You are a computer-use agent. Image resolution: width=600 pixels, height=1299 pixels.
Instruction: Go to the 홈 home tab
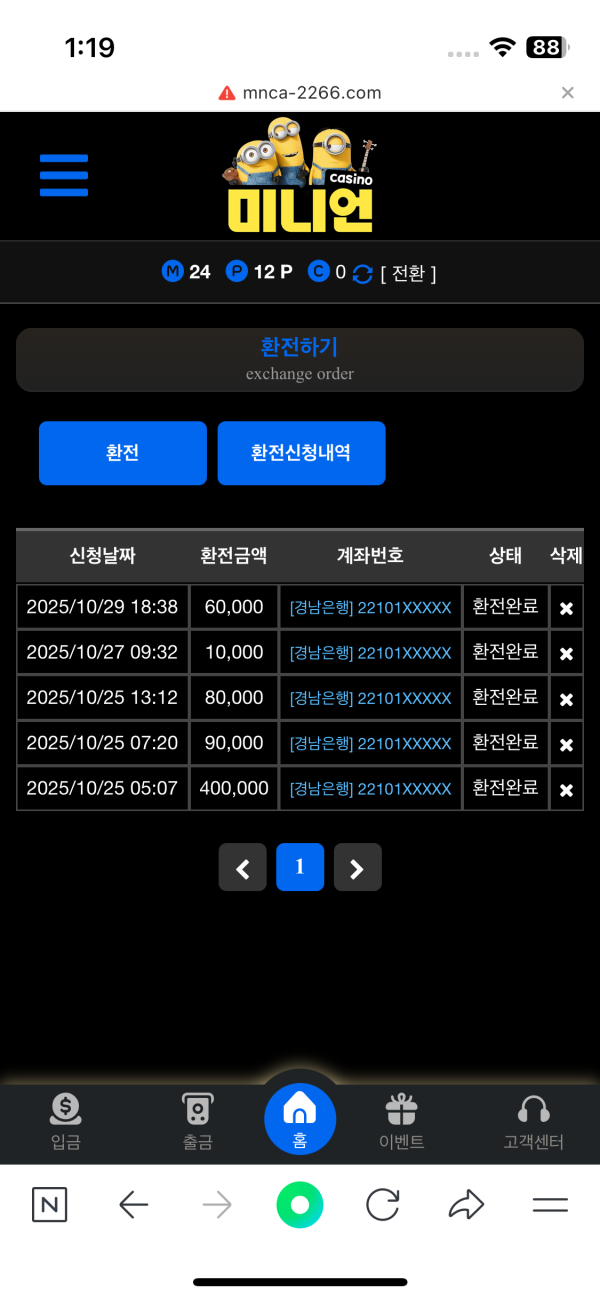pos(300,1118)
